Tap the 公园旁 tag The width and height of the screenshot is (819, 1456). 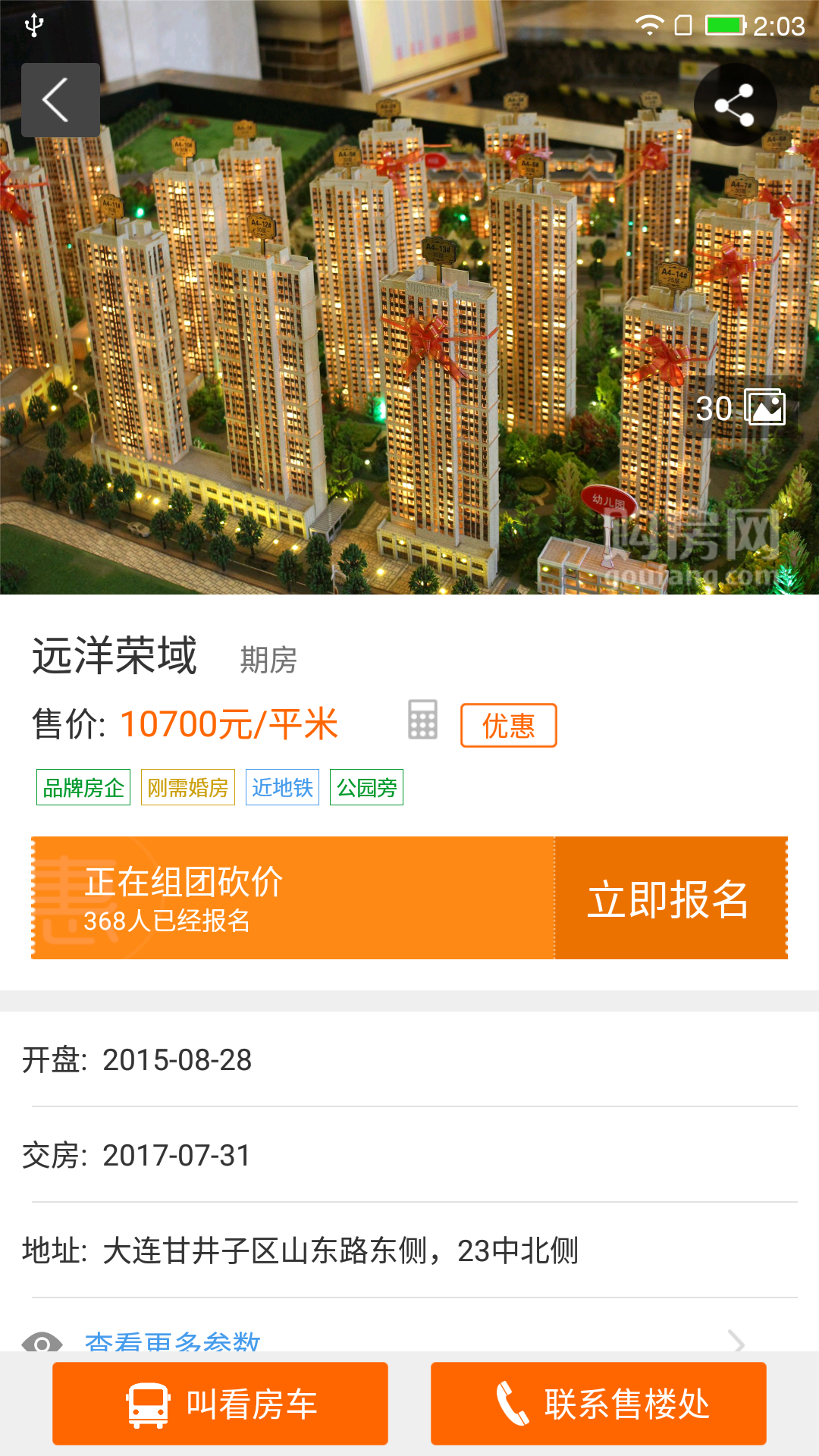tap(366, 788)
